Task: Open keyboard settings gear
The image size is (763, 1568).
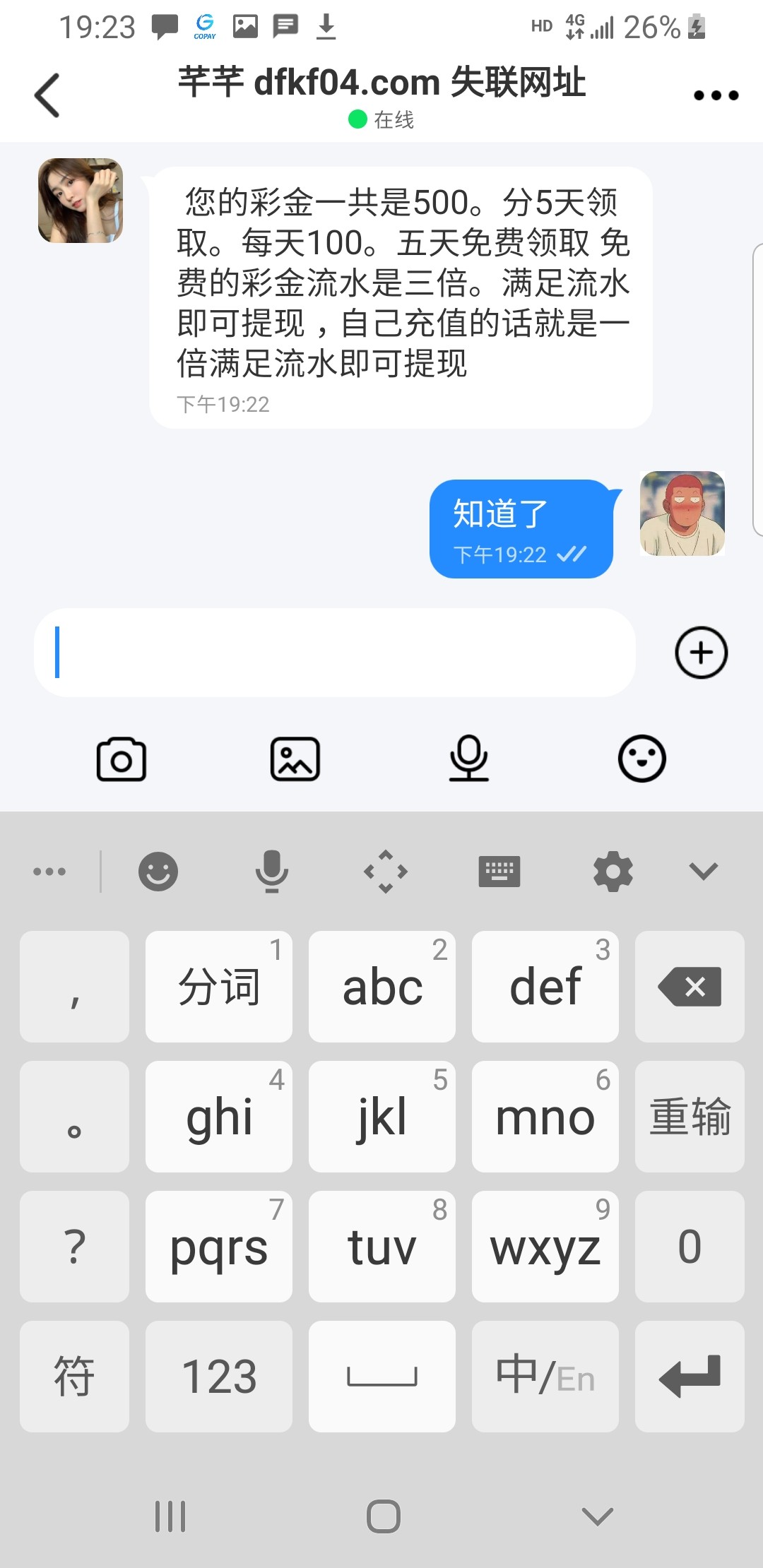Action: [613, 871]
